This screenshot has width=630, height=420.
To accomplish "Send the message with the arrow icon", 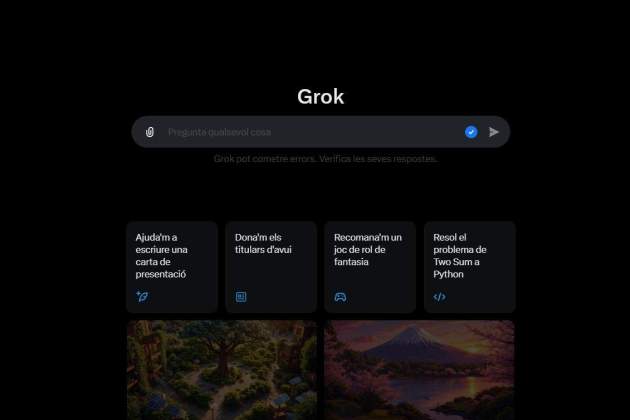I will 494,132.
